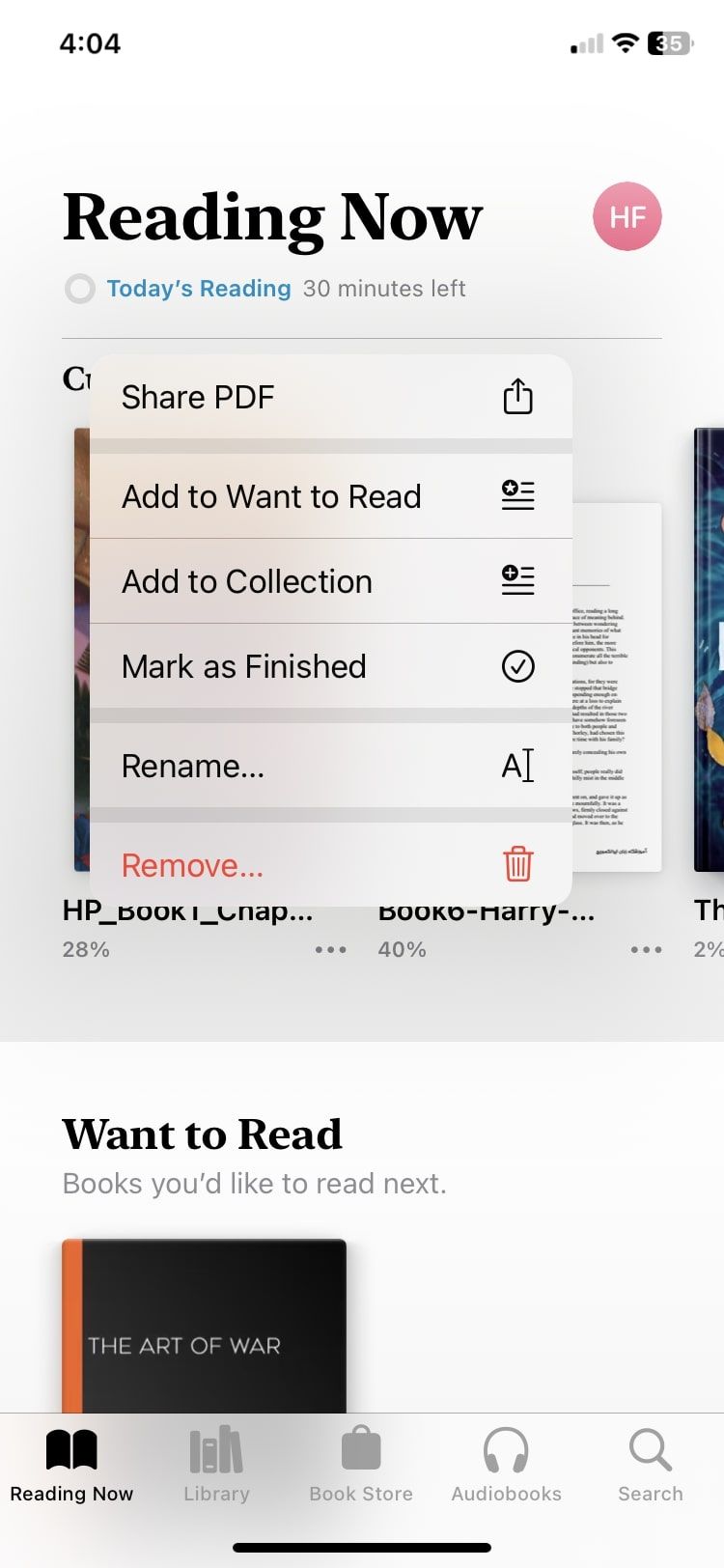The image size is (724, 1568).
Task: Open Audiobooks via the headphones icon
Action: coord(506,1451)
